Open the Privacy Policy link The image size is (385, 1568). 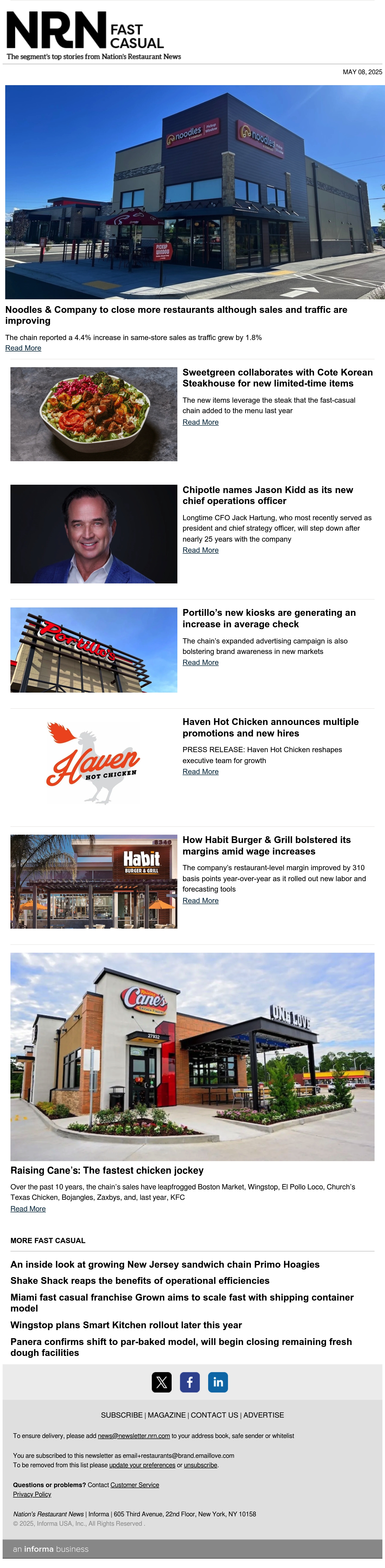point(32,1494)
